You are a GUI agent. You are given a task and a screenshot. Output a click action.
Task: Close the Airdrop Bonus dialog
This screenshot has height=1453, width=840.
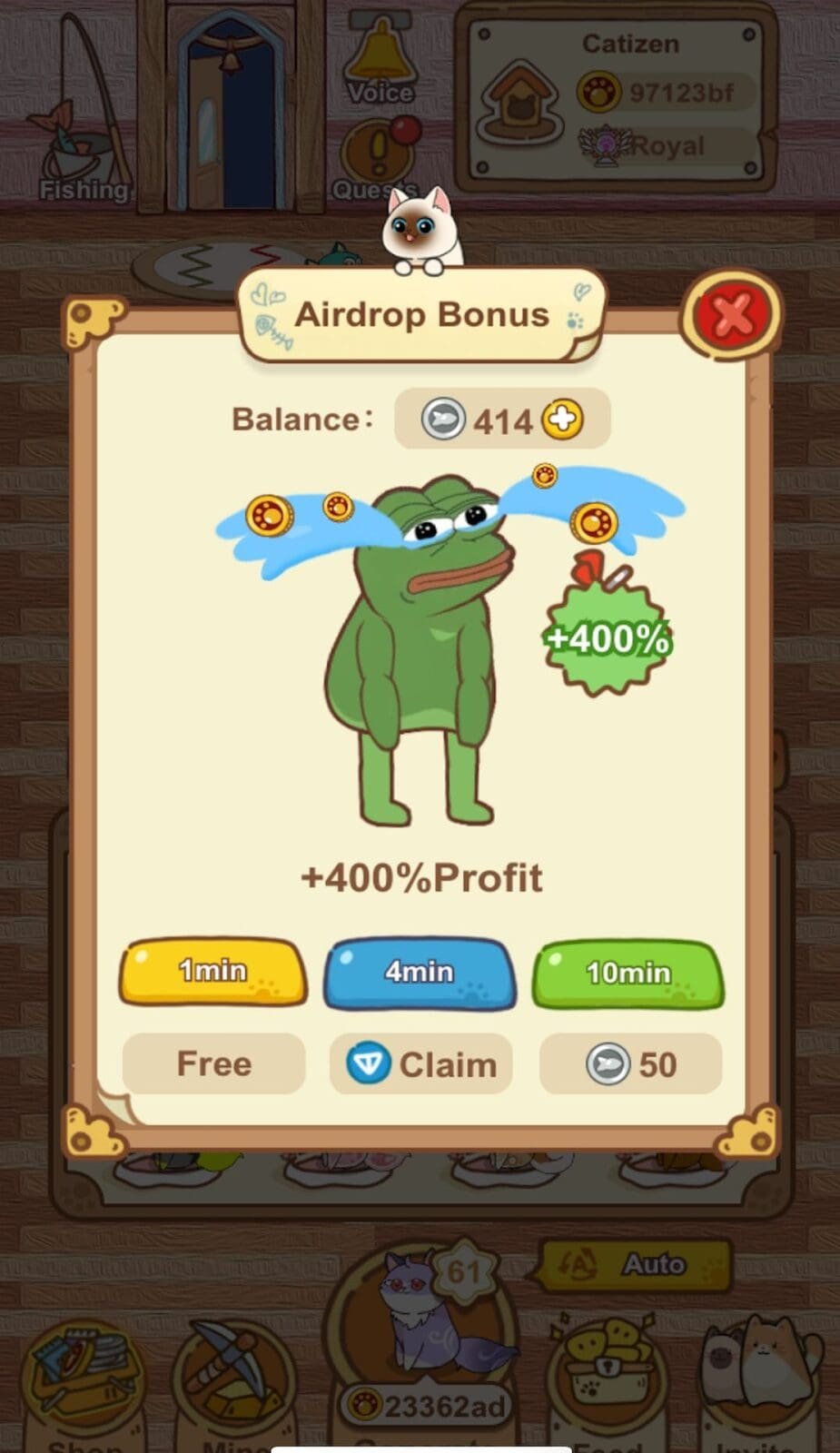(x=731, y=315)
